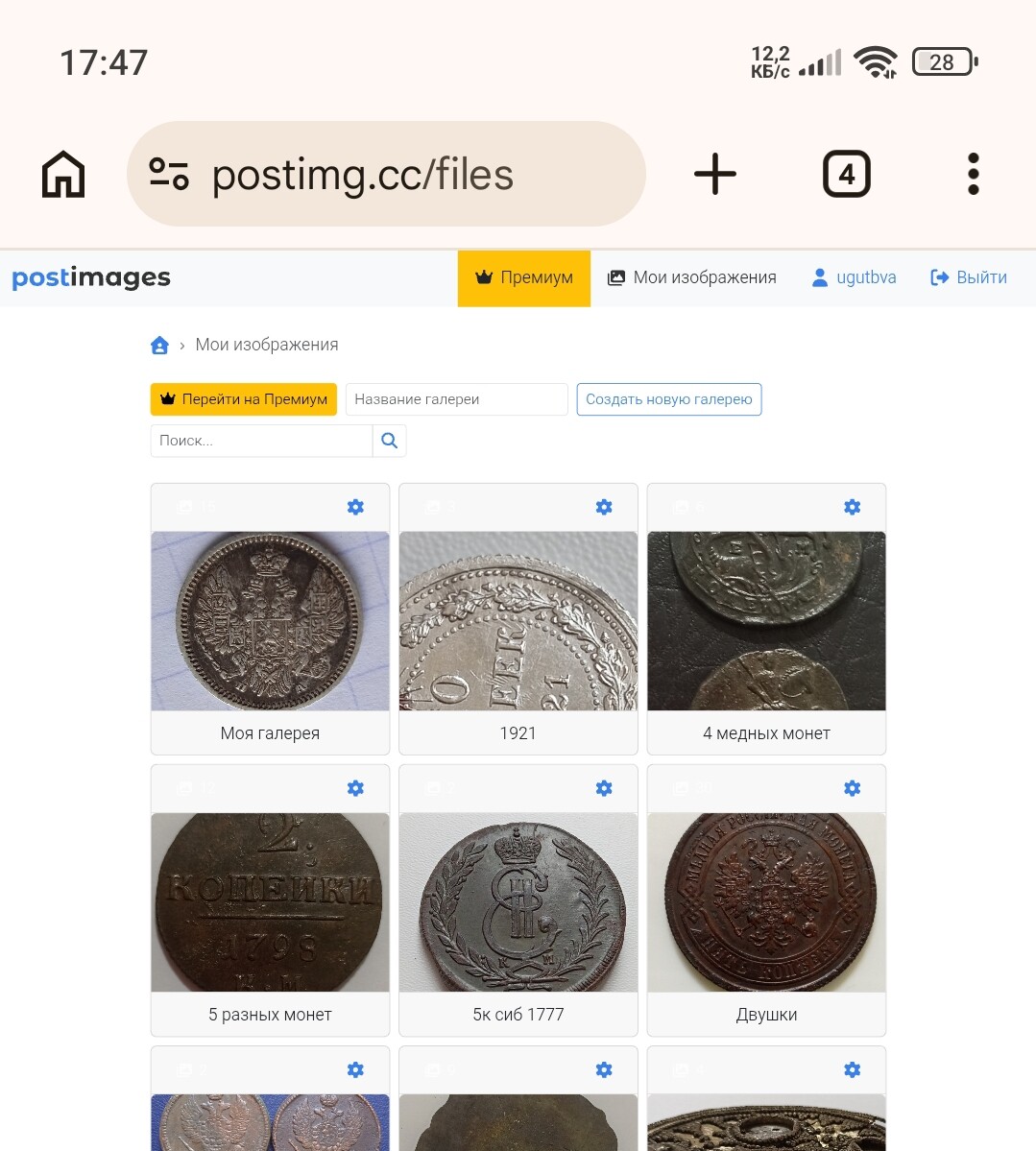Open Мои изображения in the header
This screenshot has width=1036, height=1151.
(x=692, y=277)
